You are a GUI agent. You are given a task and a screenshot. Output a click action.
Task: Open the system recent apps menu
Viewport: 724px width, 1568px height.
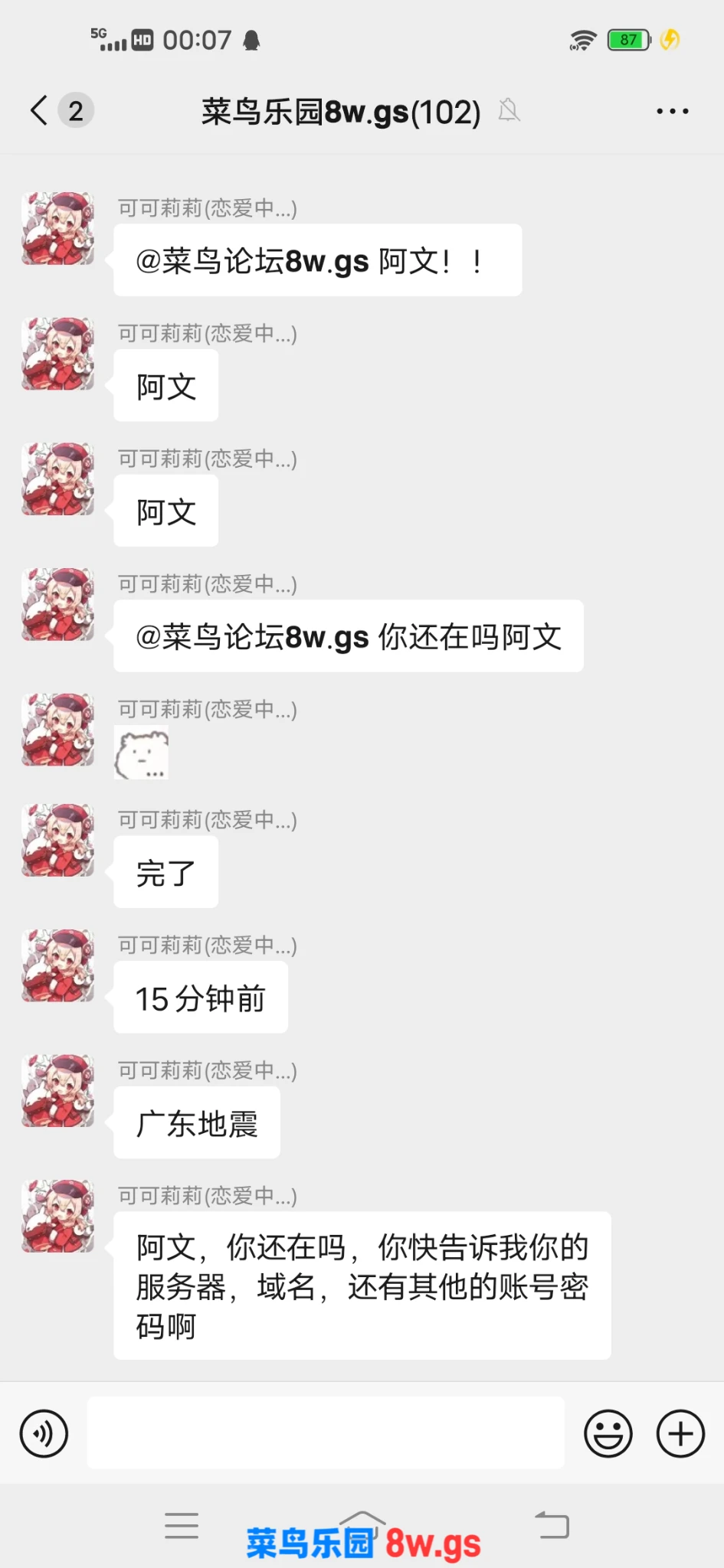(x=182, y=1525)
